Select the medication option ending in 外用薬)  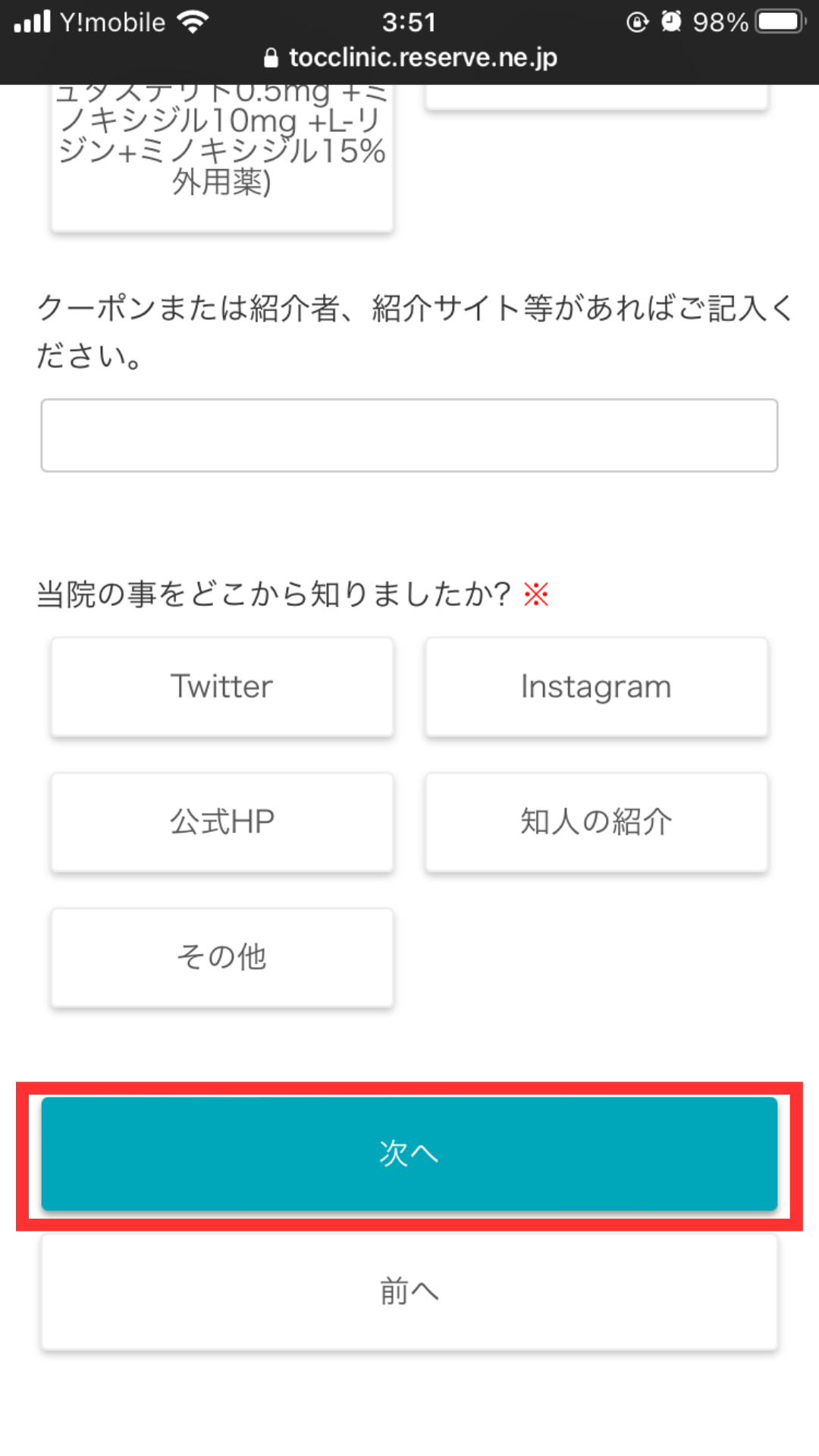pos(222,158)
